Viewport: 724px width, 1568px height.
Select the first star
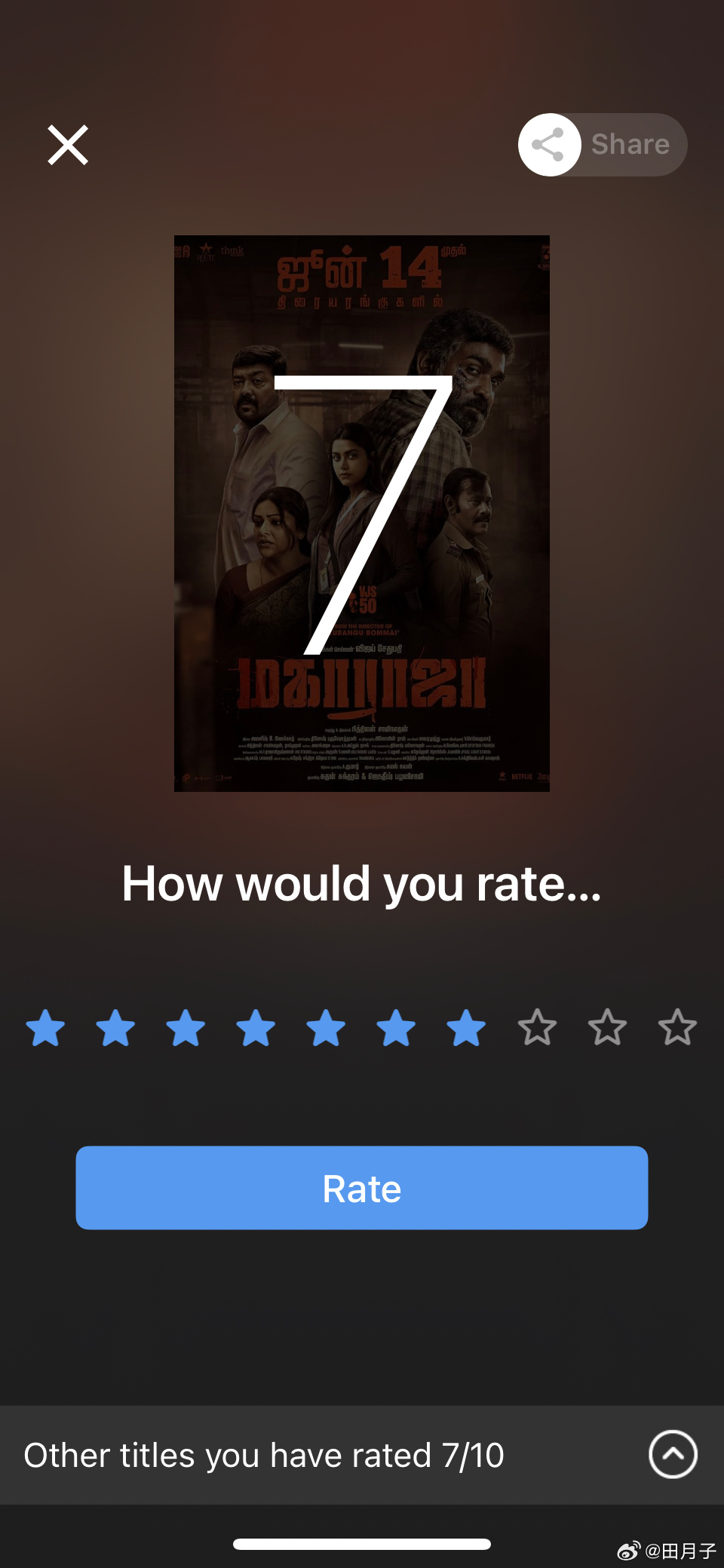(x=45, y=1027)
